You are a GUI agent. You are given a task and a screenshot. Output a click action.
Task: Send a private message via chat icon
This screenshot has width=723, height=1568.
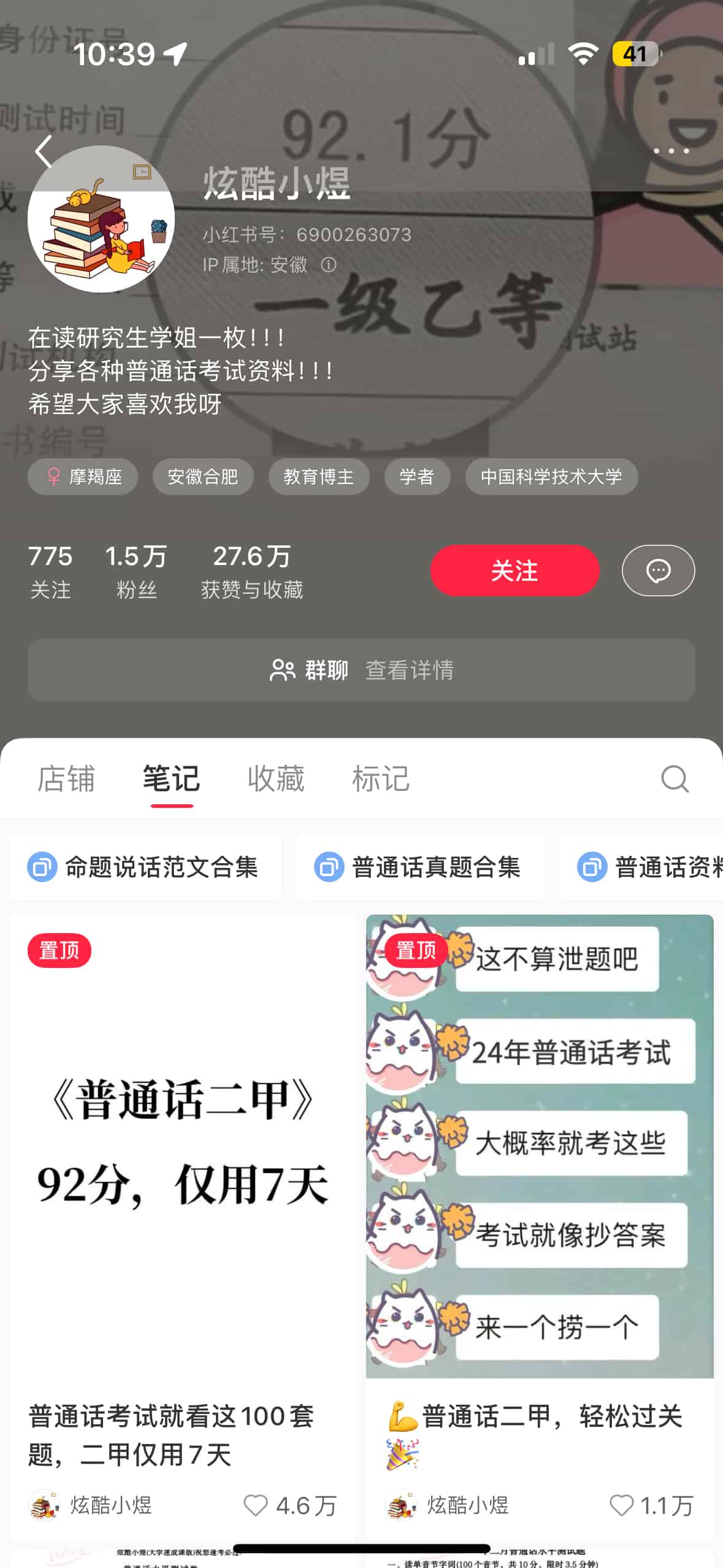tap(658, 571)
